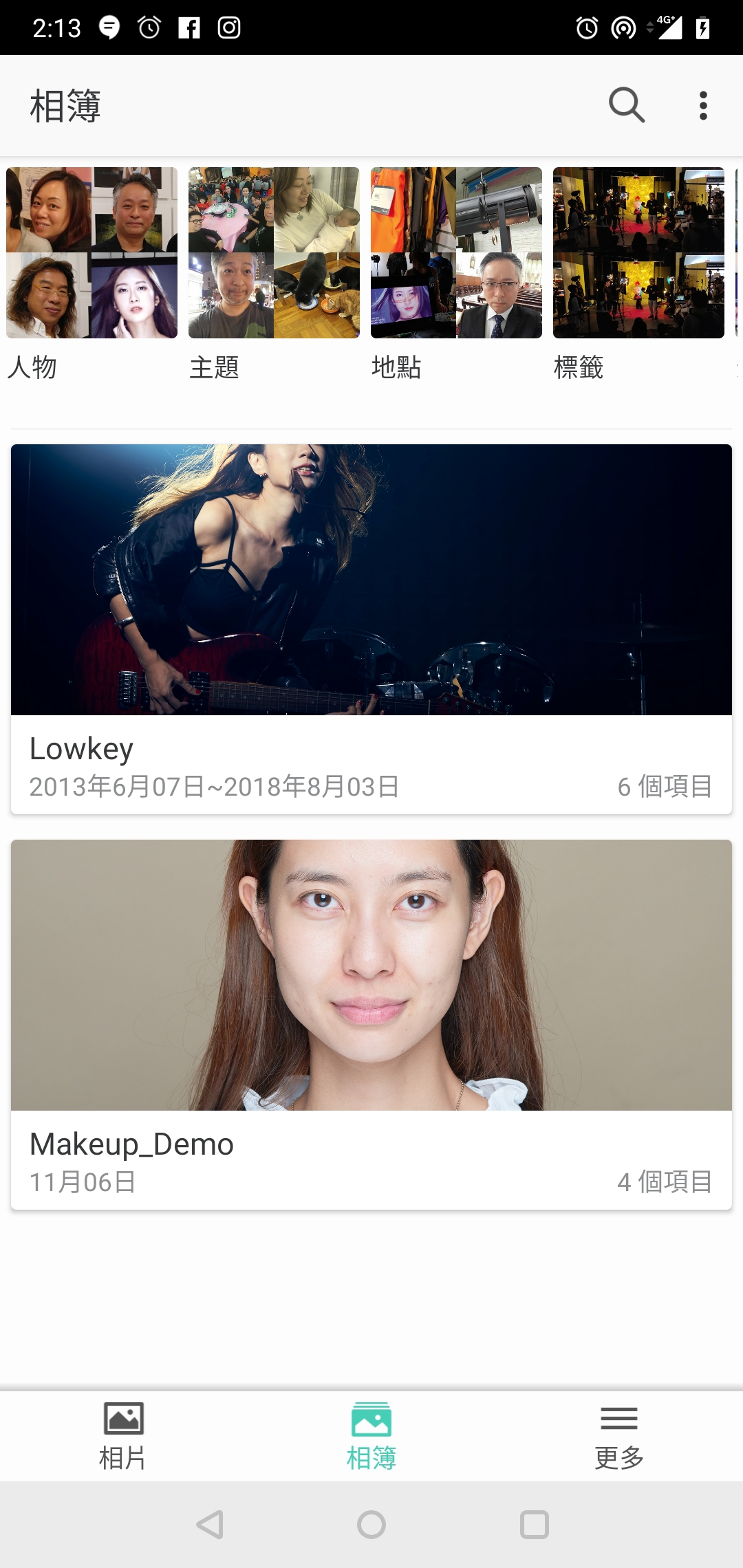The image size is (743, 1568).
Task: Open the three-dot overflow menu
Action: [702, 105]
